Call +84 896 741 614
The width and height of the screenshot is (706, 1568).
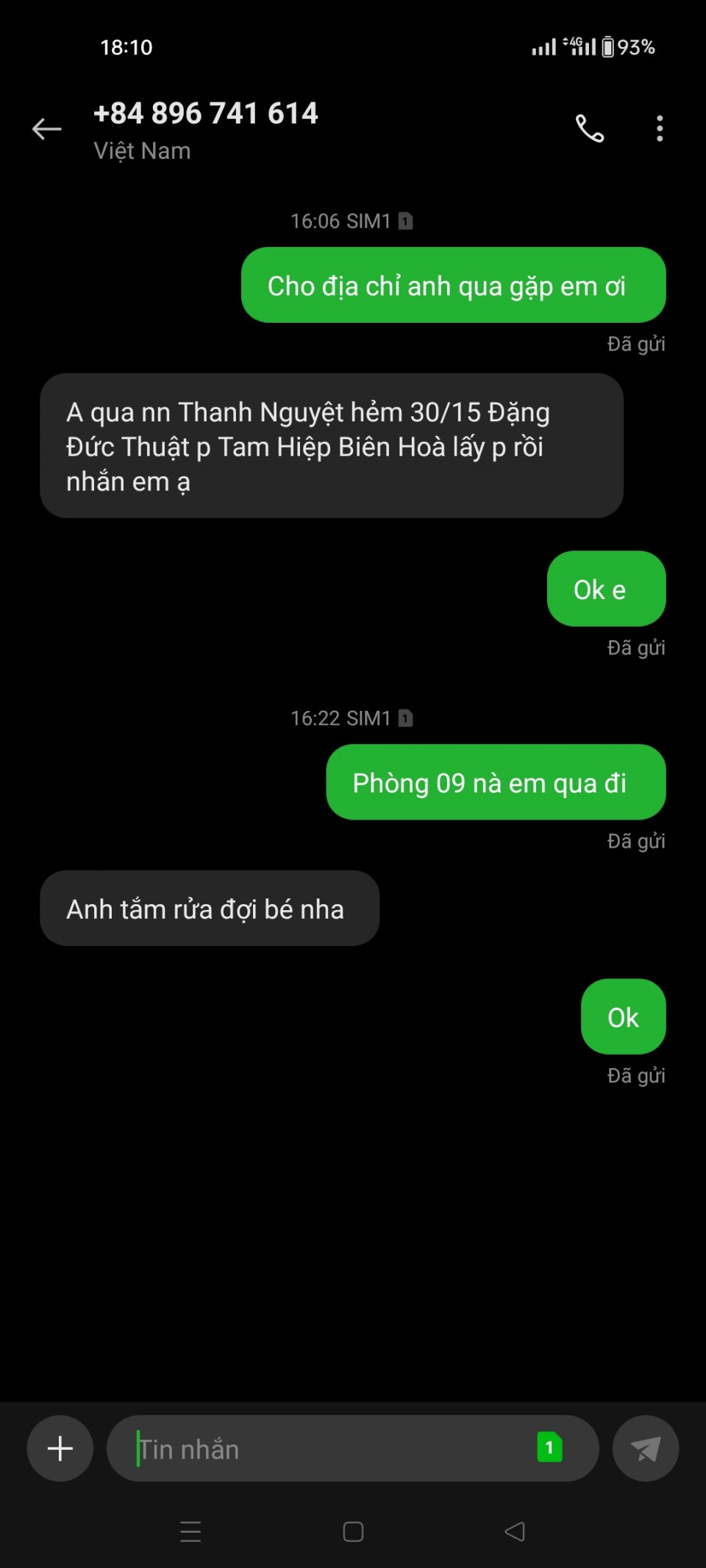click(589, 129)
